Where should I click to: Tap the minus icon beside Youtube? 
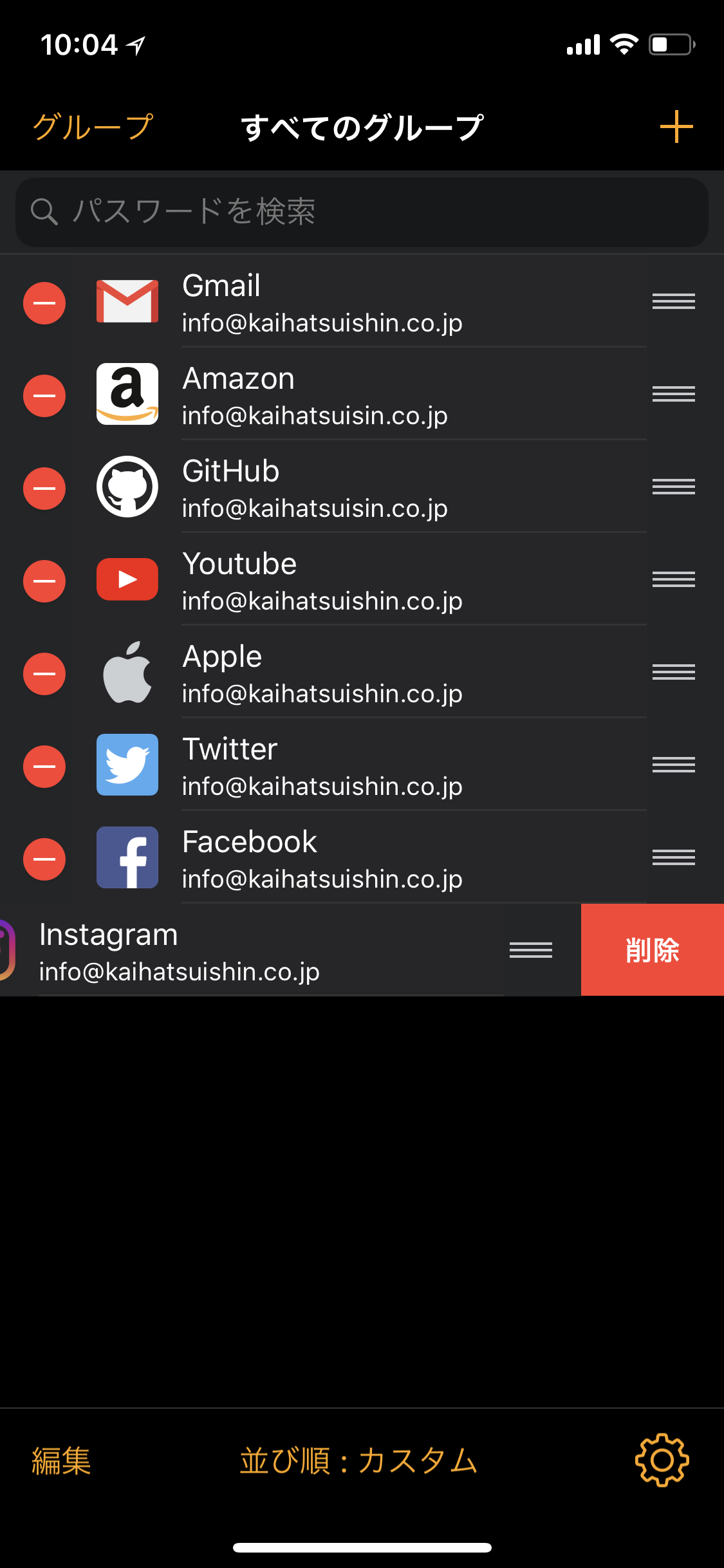click(44, 581)
